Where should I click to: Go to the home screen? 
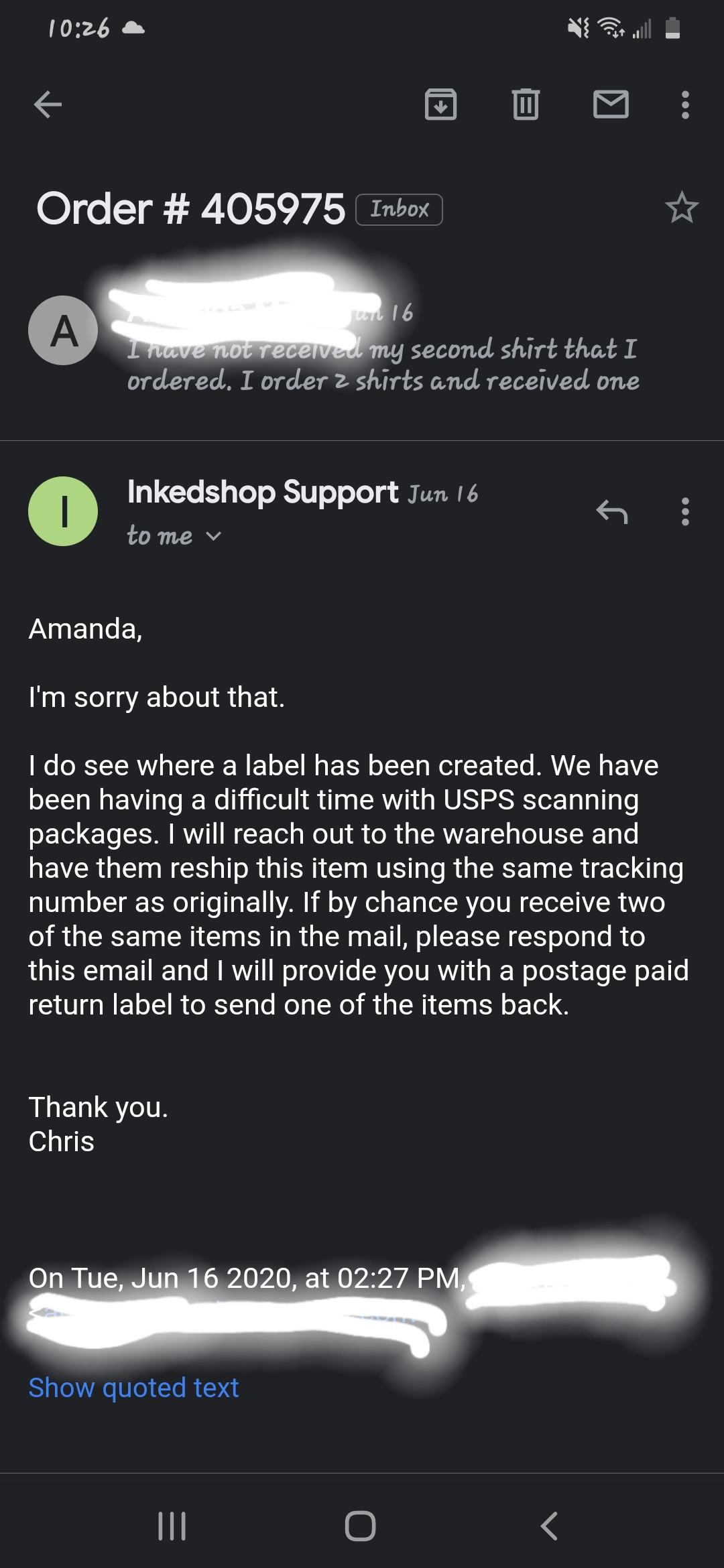(x=360, y=1526)
